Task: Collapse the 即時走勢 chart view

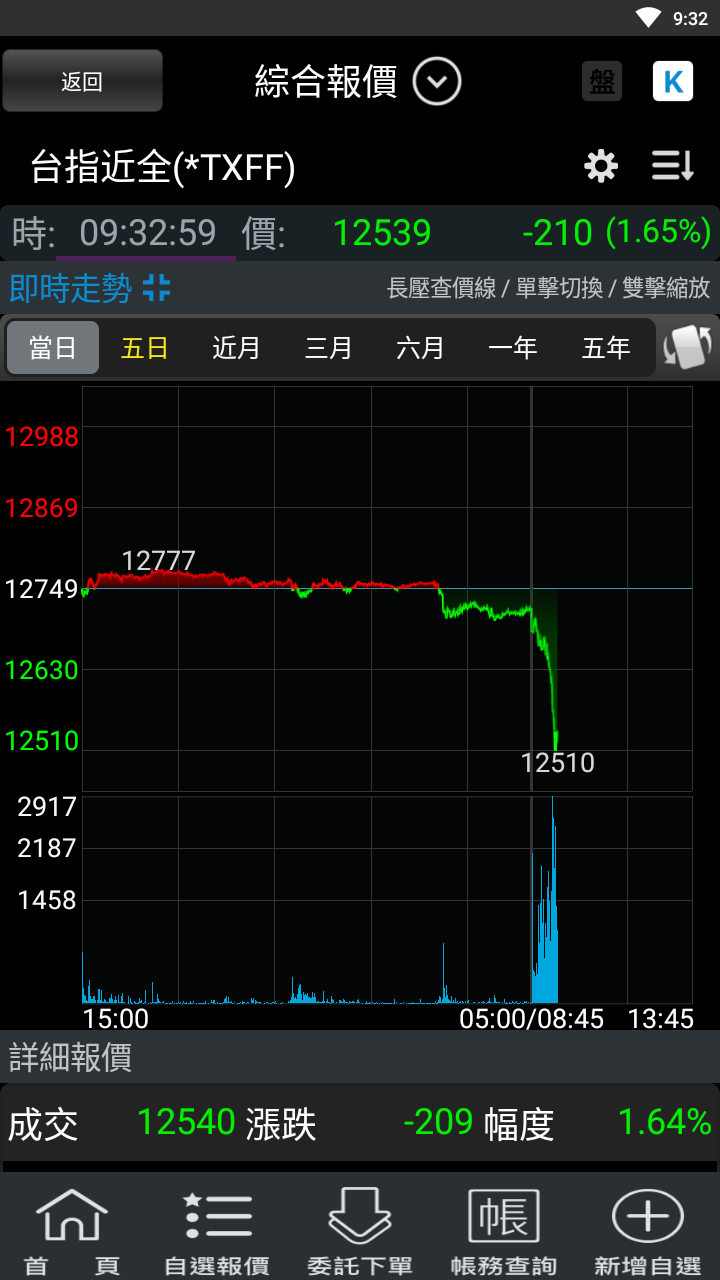Action: (x=157, y=288)
